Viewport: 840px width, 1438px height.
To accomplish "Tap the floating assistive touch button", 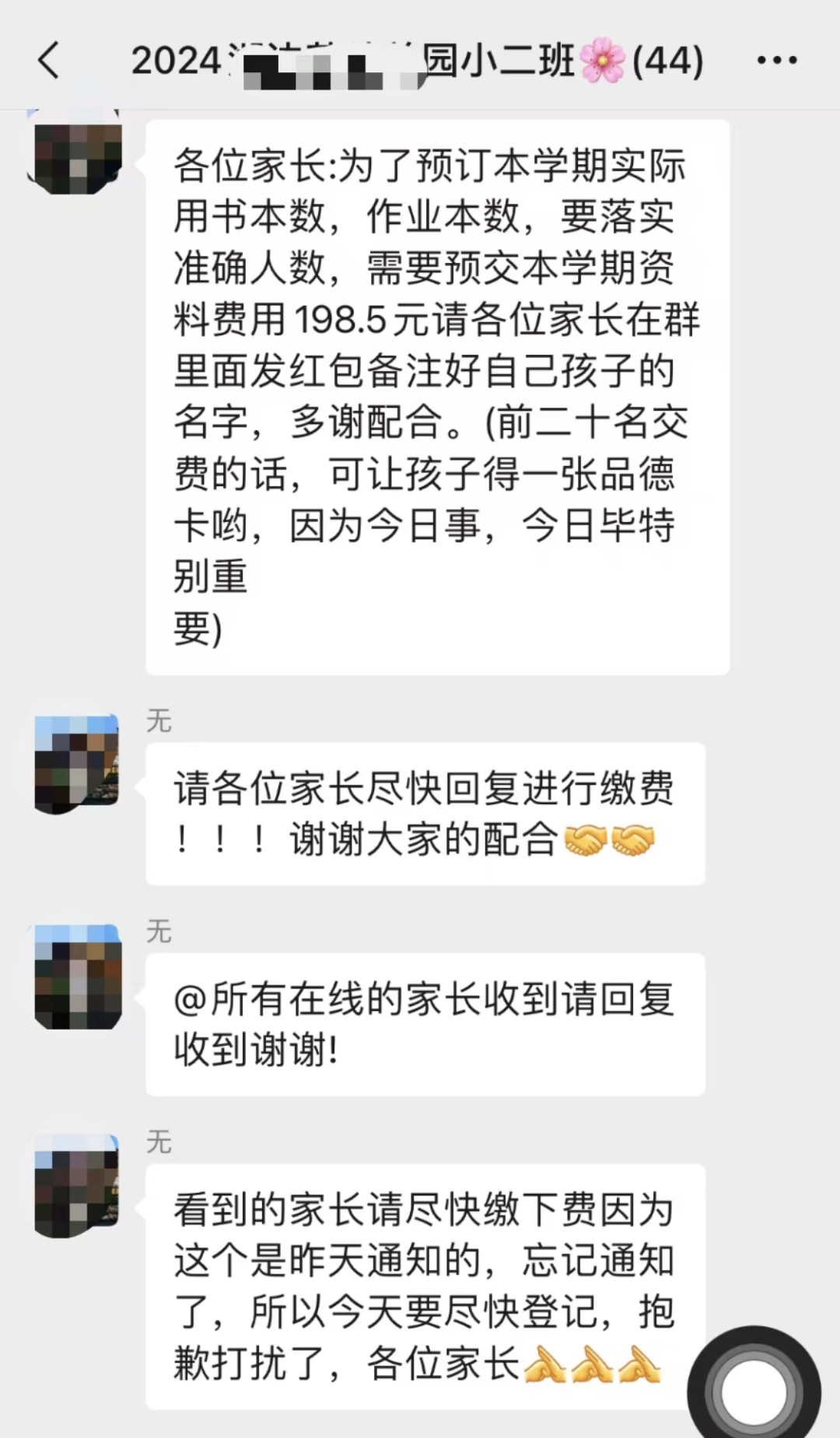I will tap(753, 1391).
